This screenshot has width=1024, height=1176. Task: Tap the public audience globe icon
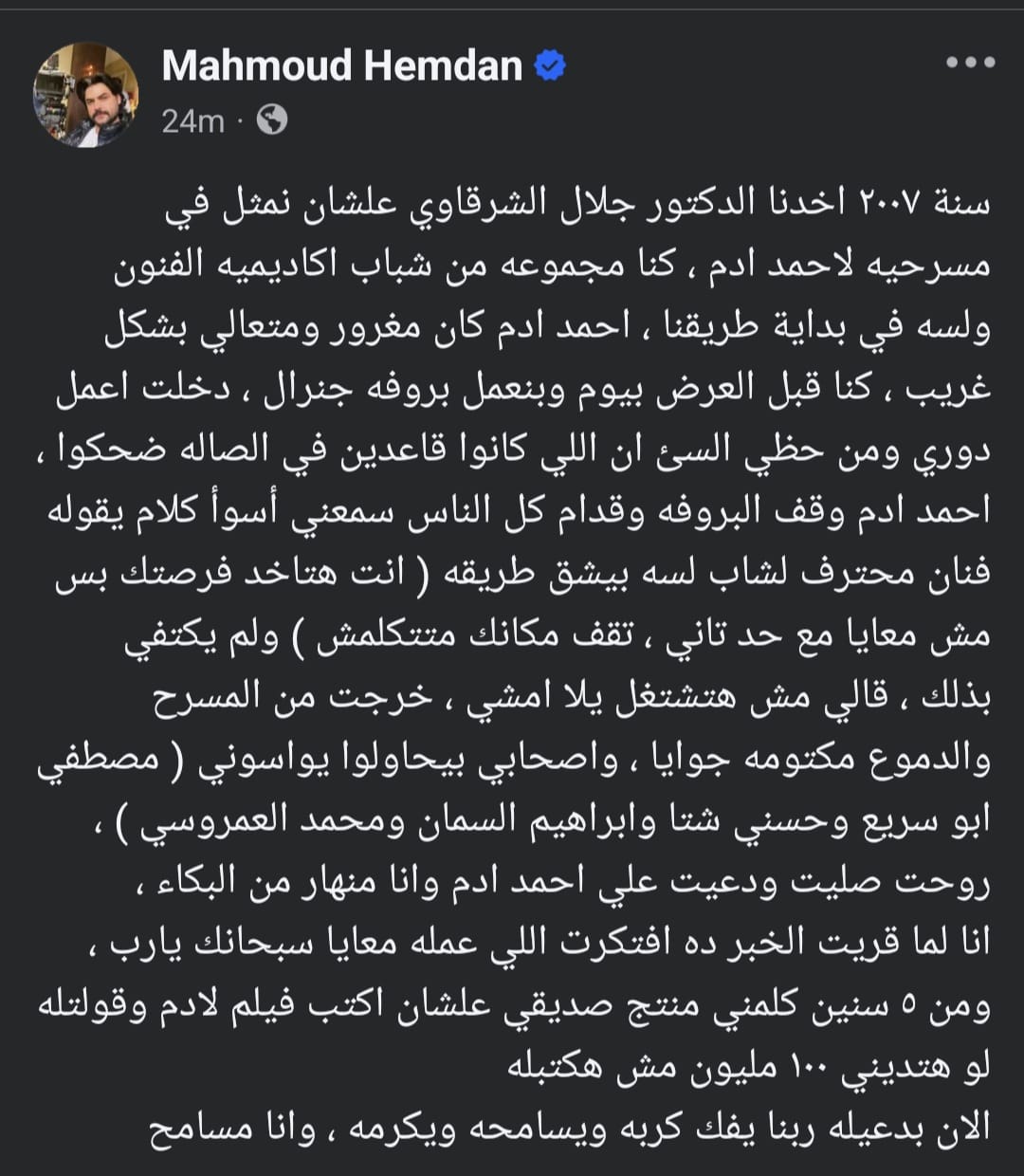point(272,120)
